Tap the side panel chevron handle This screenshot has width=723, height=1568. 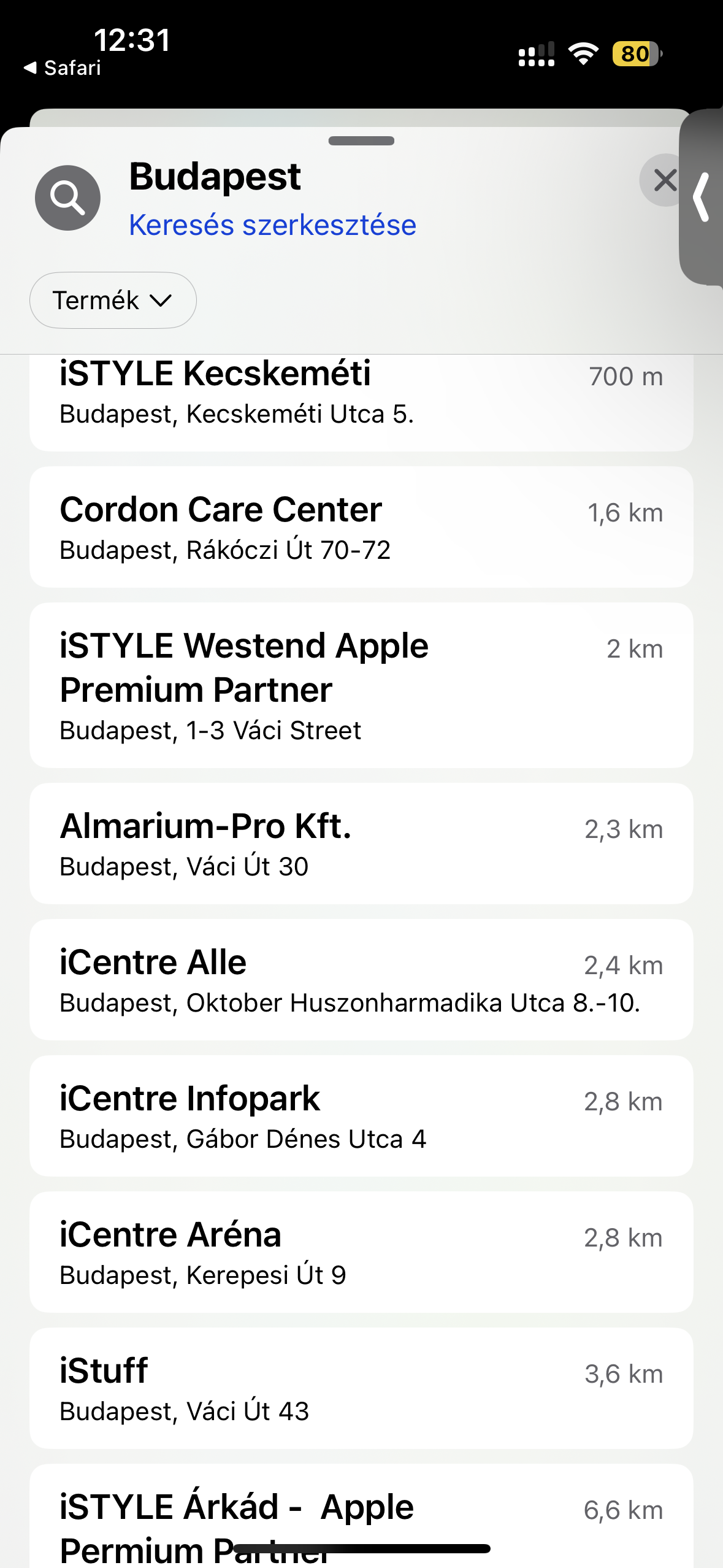[701, 197]
